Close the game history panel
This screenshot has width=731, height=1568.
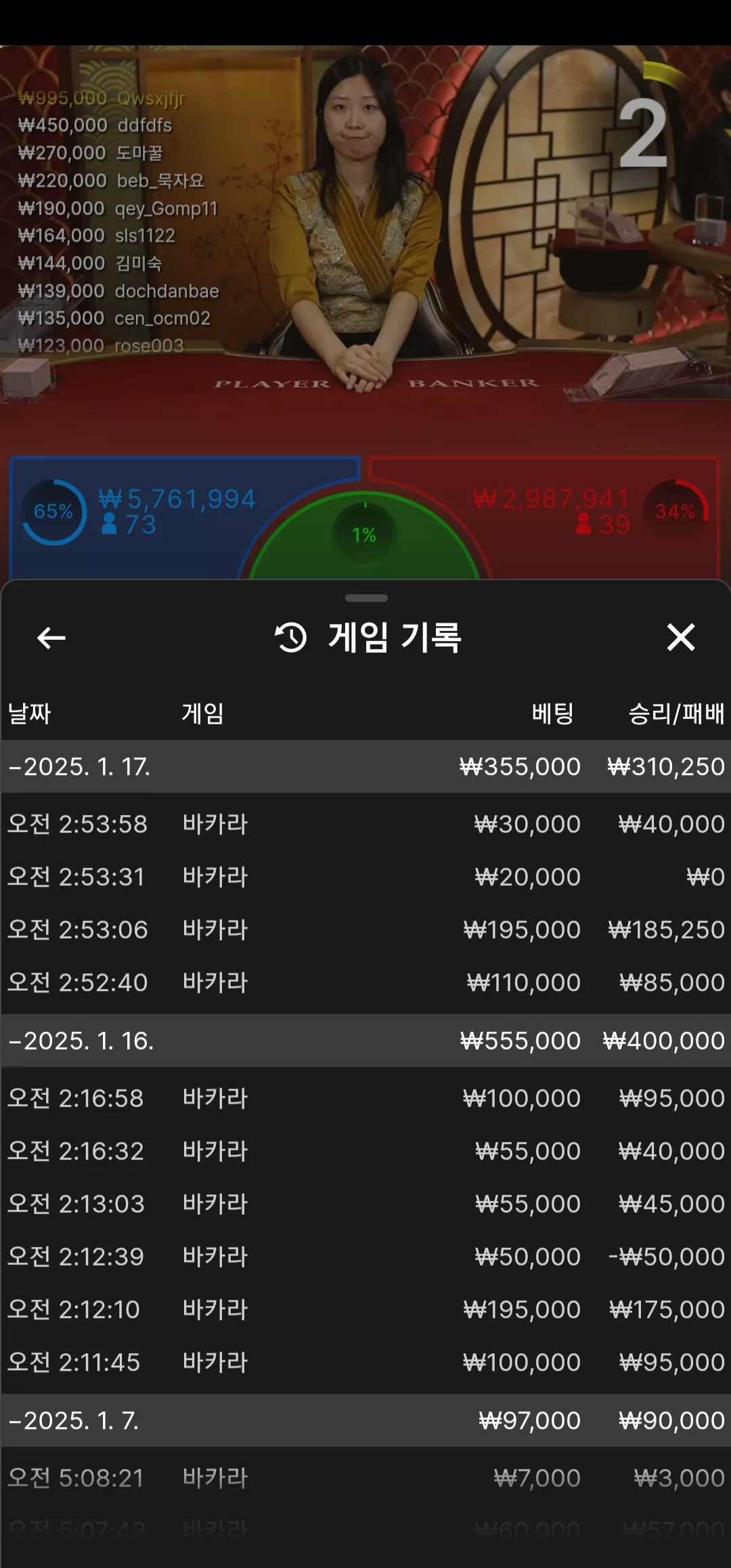tap(680, 637)
